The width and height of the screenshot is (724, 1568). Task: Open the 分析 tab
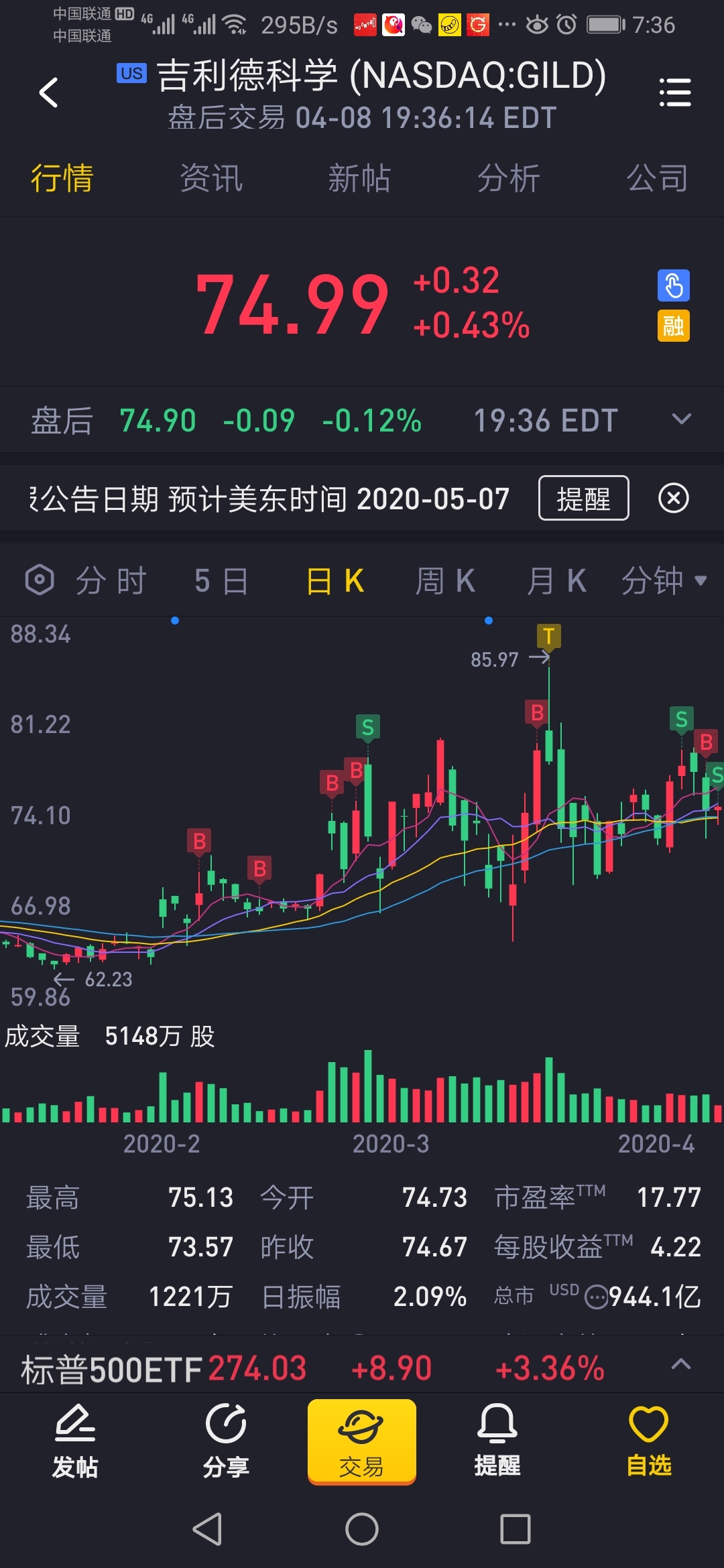pos(508,178)
